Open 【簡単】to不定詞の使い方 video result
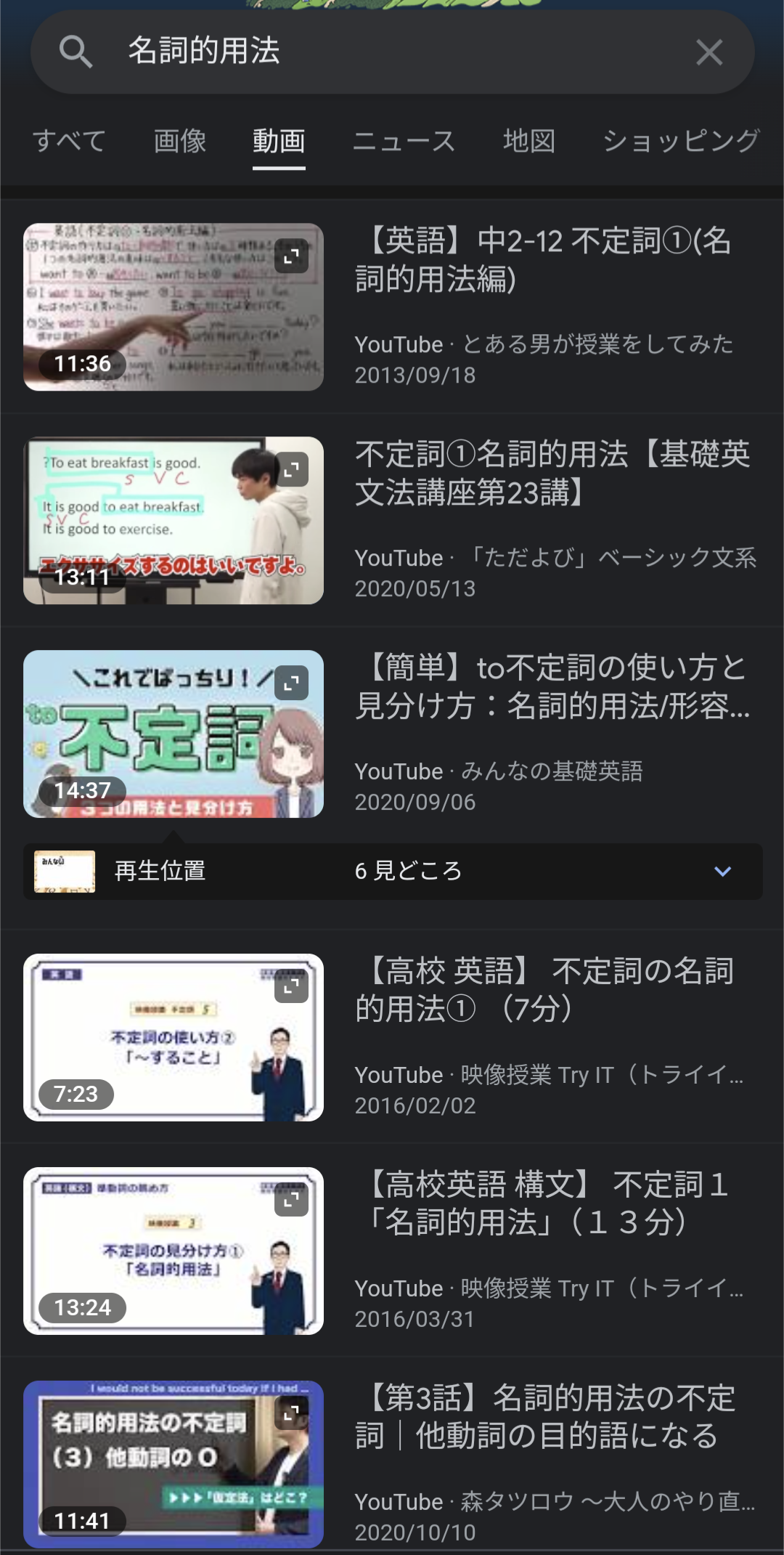 tap(552, 687)
